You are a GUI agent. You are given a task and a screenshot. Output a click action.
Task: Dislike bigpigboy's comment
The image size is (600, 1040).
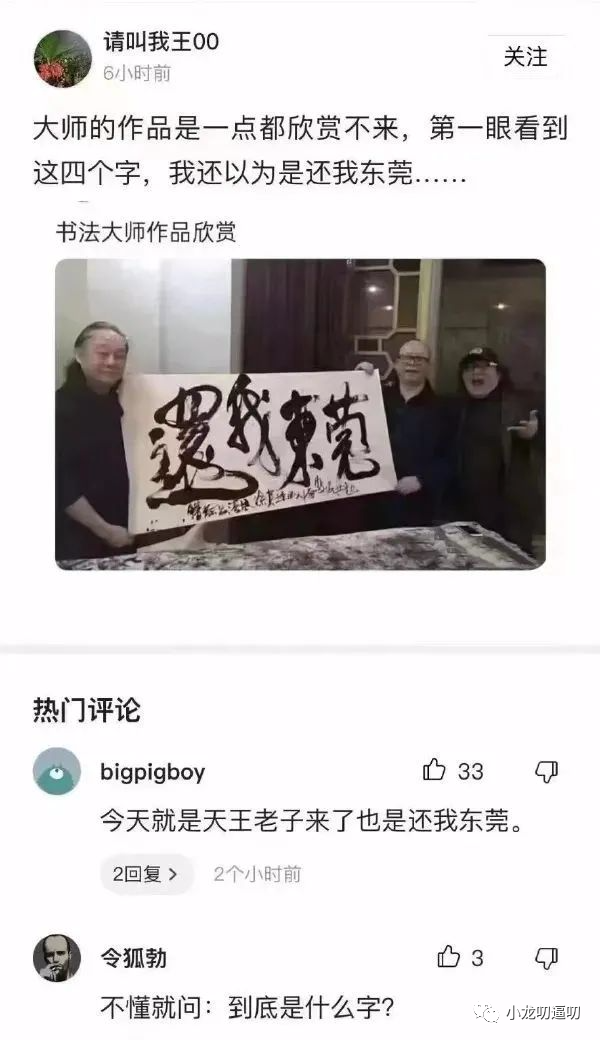point(546,770)
